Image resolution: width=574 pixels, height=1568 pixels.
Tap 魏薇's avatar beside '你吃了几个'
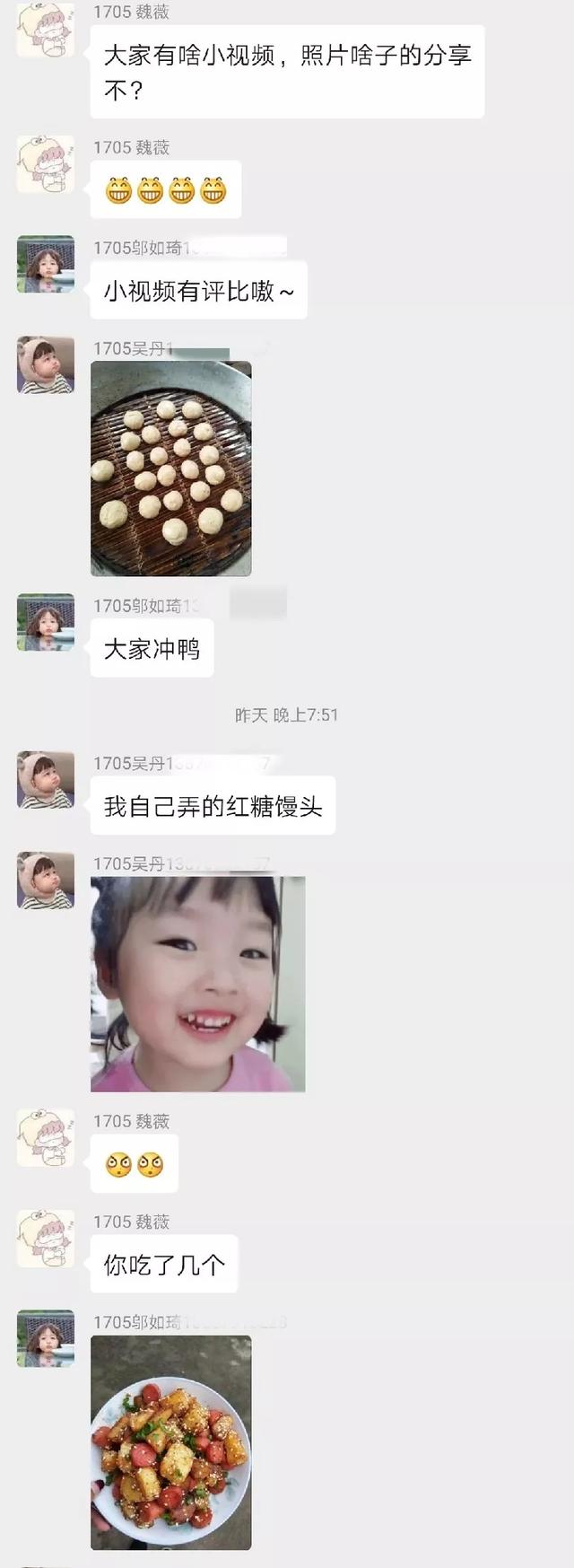point(46,1239)
